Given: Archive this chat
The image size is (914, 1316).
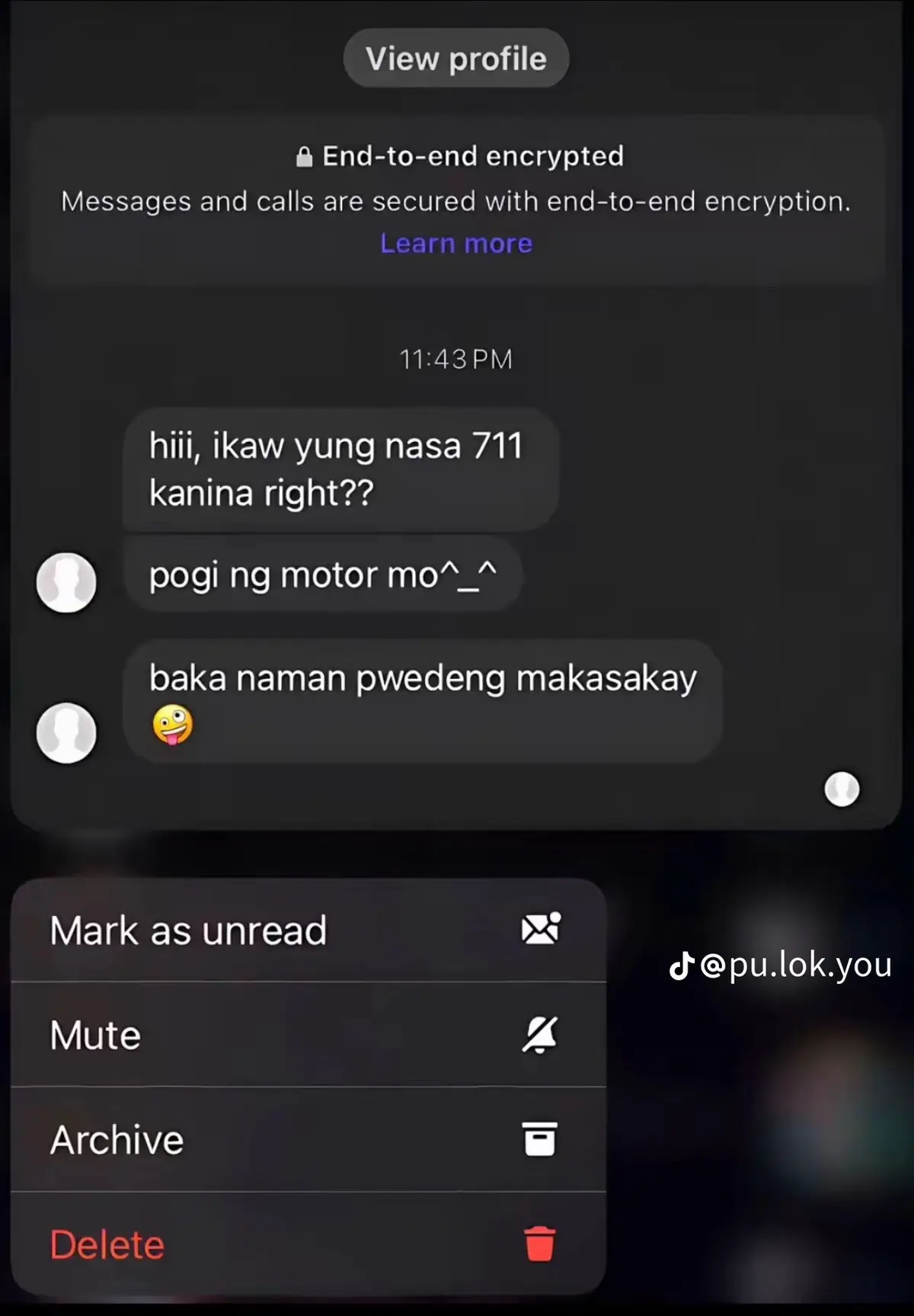Looking at the screenshot, I should tap(308, 1139).
